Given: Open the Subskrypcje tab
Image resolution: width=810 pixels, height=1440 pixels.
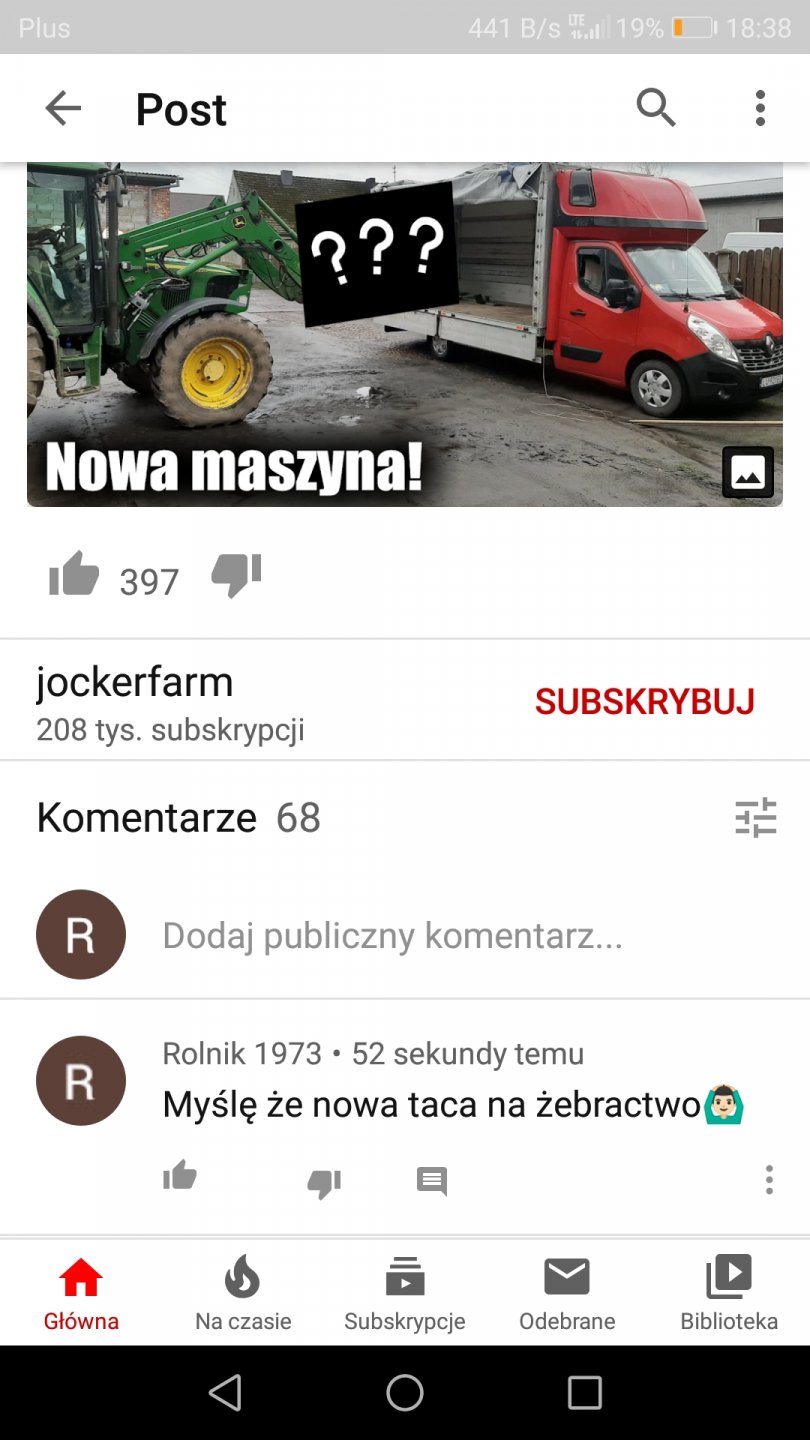Looking at the screenshot, I should [405, 1293].
